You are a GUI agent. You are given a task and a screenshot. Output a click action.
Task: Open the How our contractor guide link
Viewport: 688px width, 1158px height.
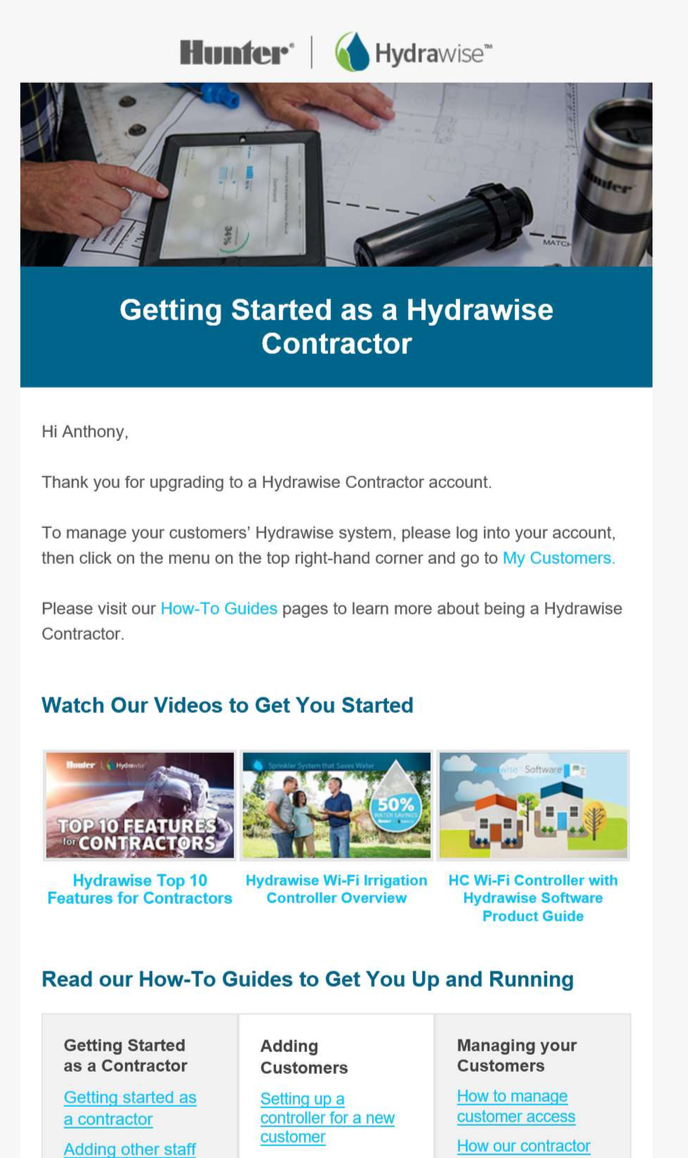(x=523, y=1146)
